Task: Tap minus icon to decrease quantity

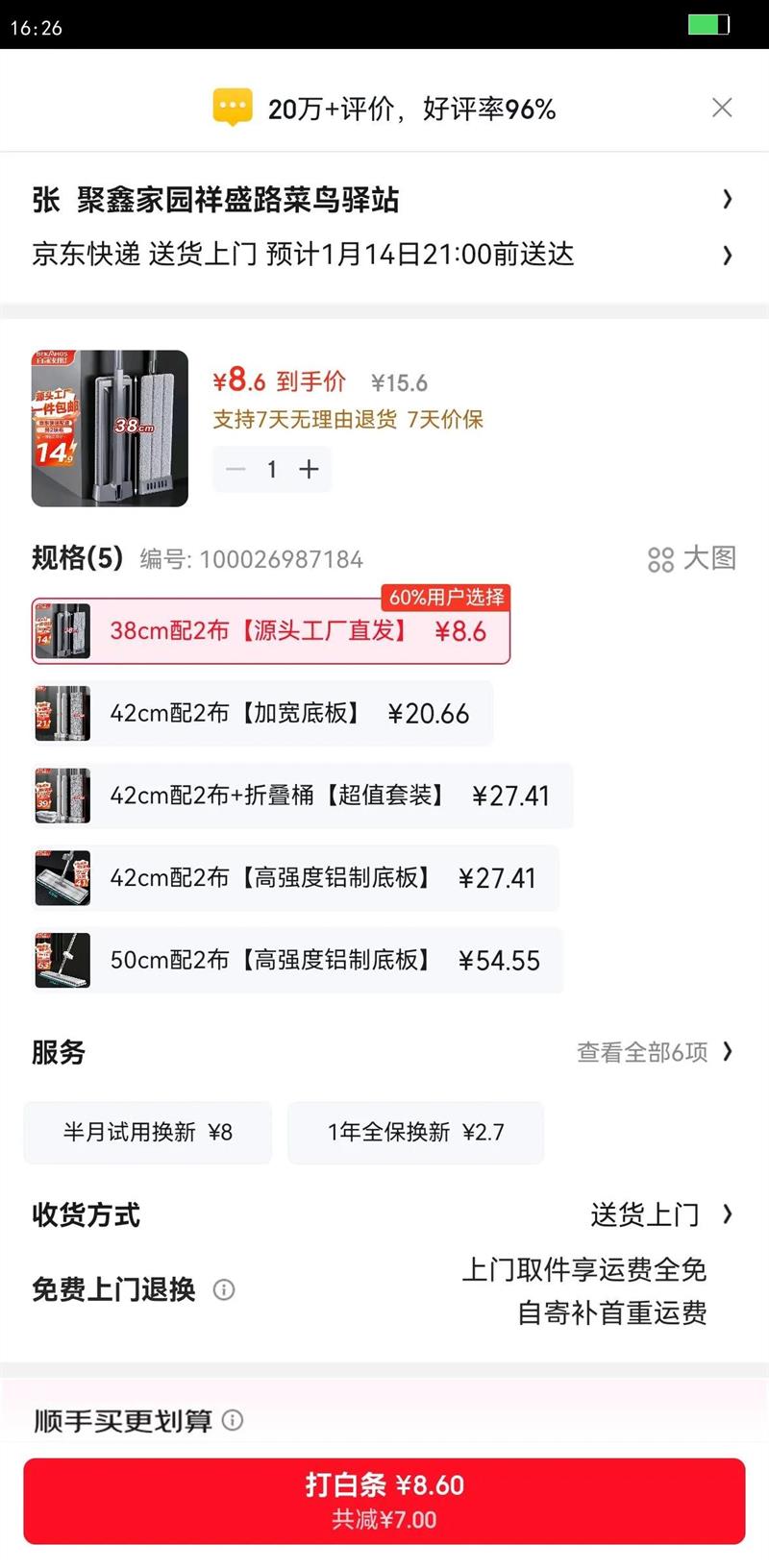Action: tap(236, 470)
